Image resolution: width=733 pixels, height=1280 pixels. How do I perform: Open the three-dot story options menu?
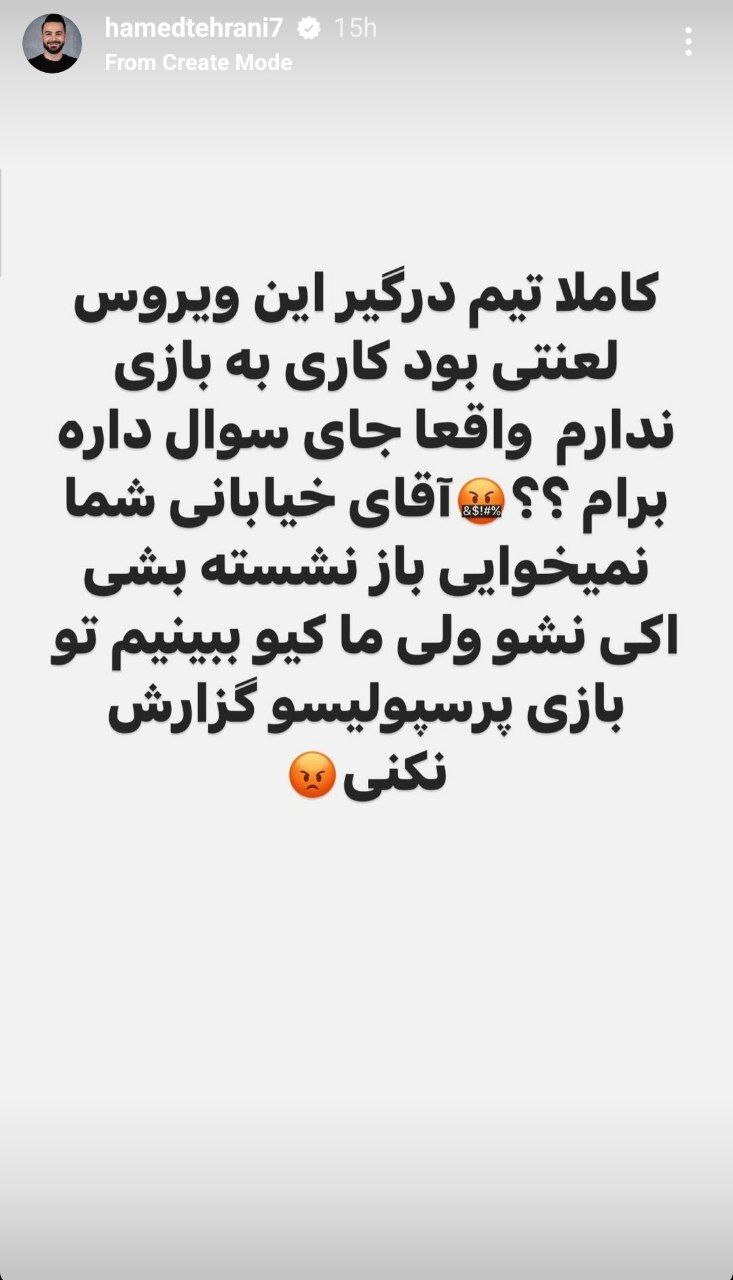pyautogui.click(x=688, y=42)
